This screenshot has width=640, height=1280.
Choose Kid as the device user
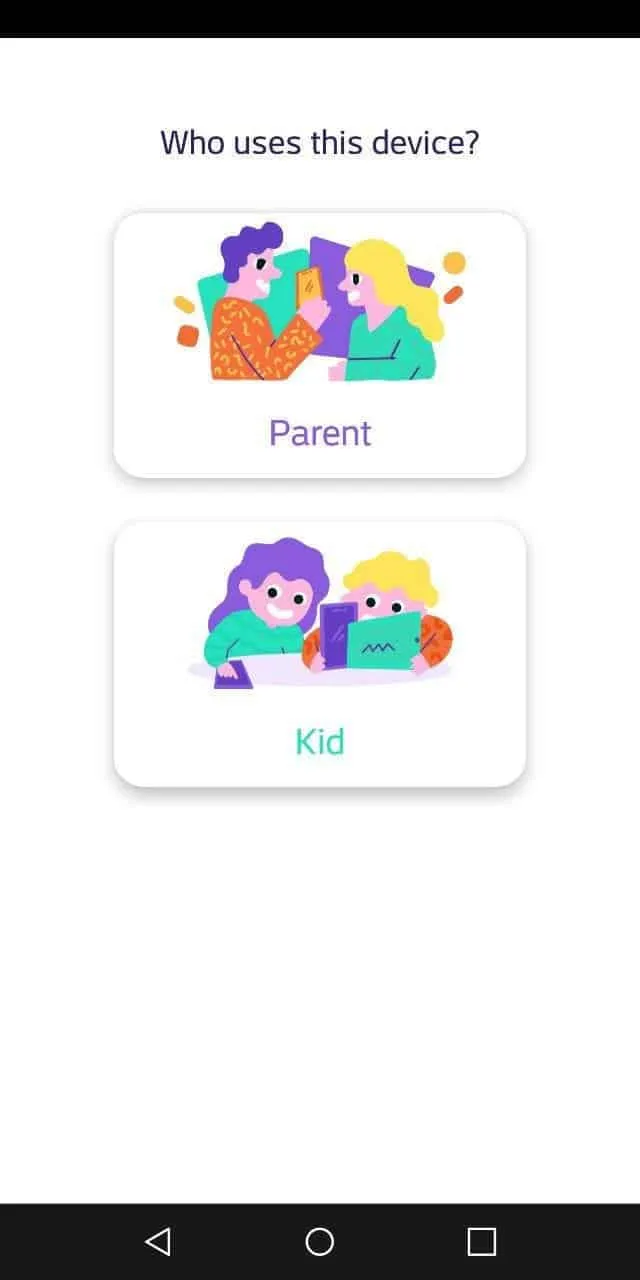click(320, 653)
